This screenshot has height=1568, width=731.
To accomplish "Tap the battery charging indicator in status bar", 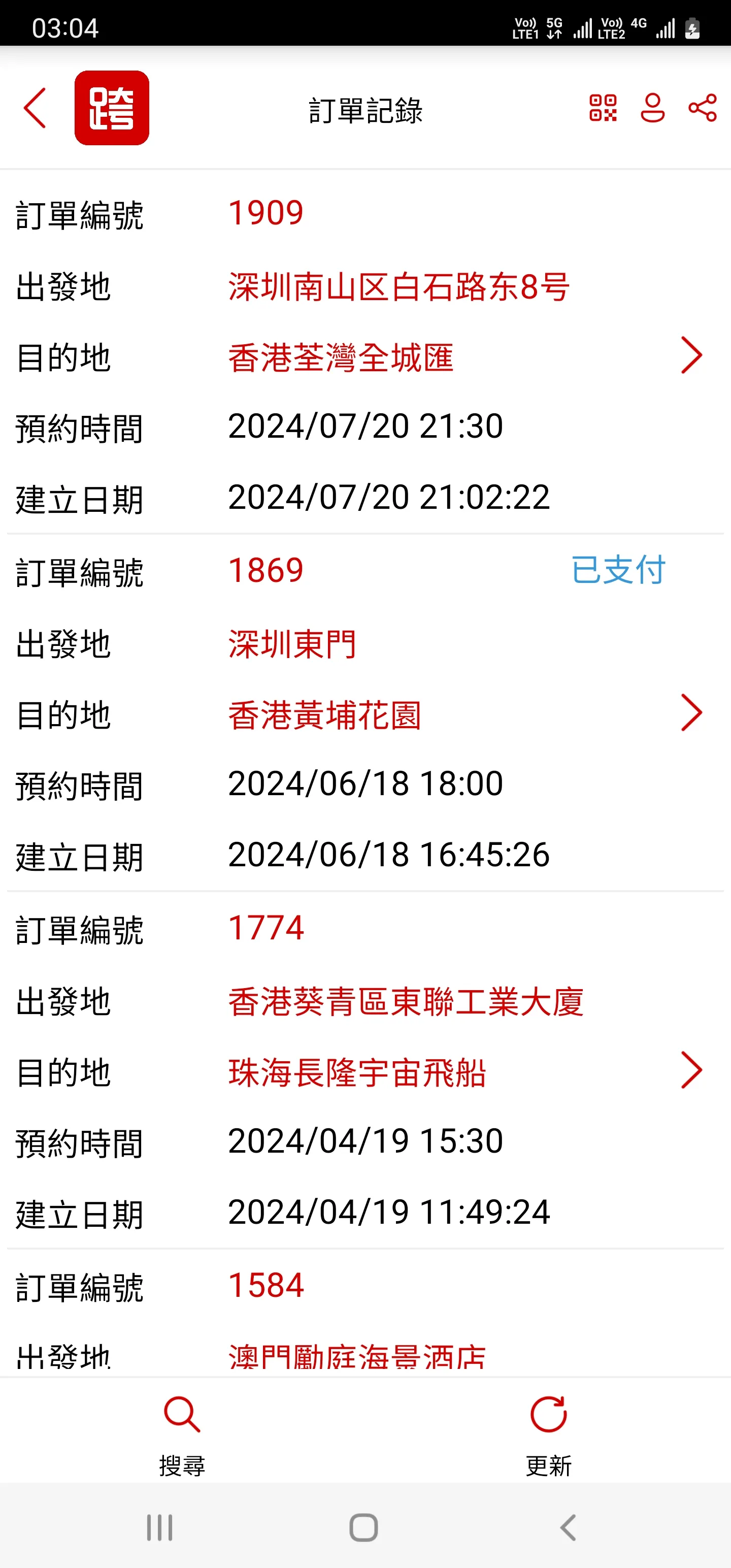I will tap(692, 27).
